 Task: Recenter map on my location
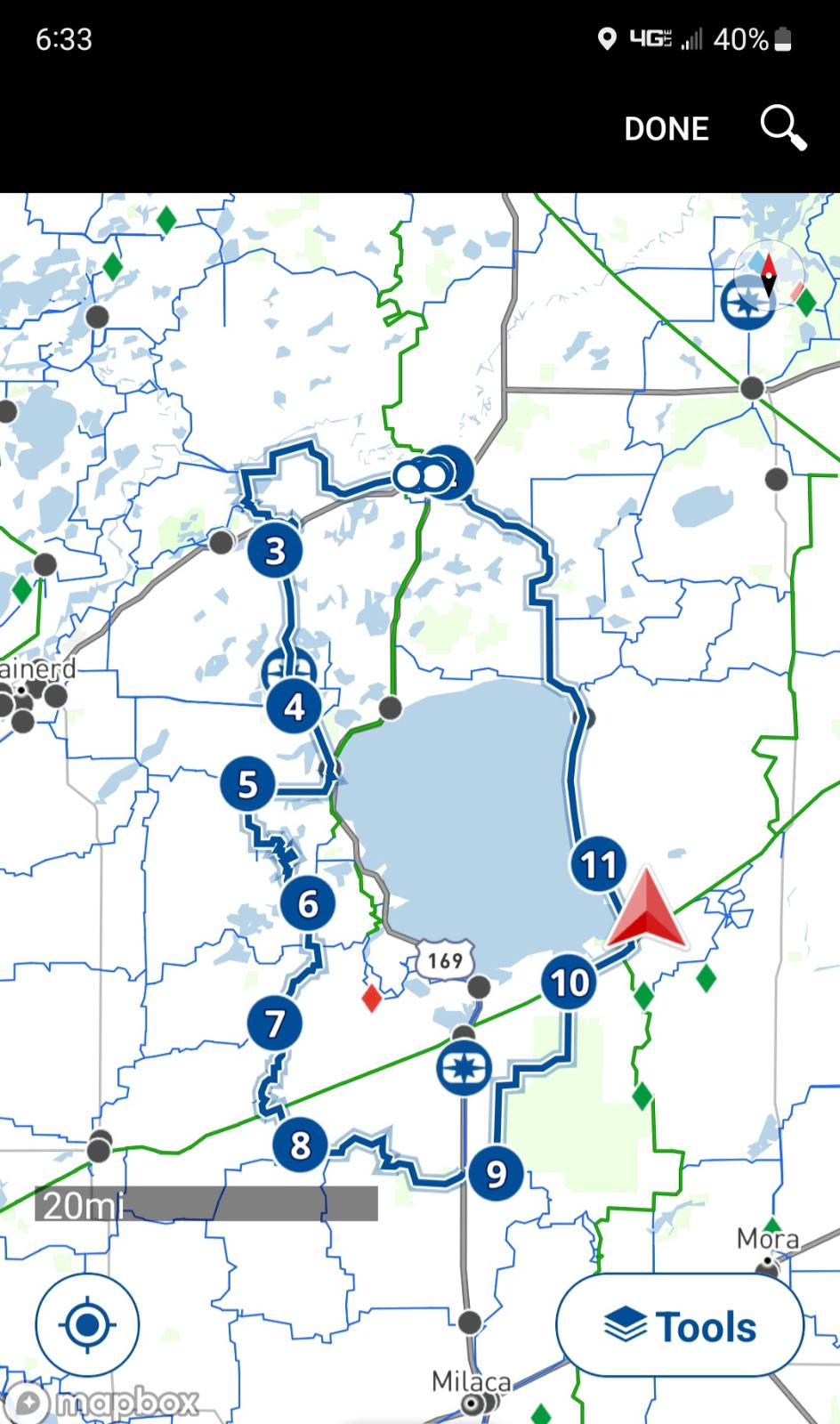[x=87, y=1325]
